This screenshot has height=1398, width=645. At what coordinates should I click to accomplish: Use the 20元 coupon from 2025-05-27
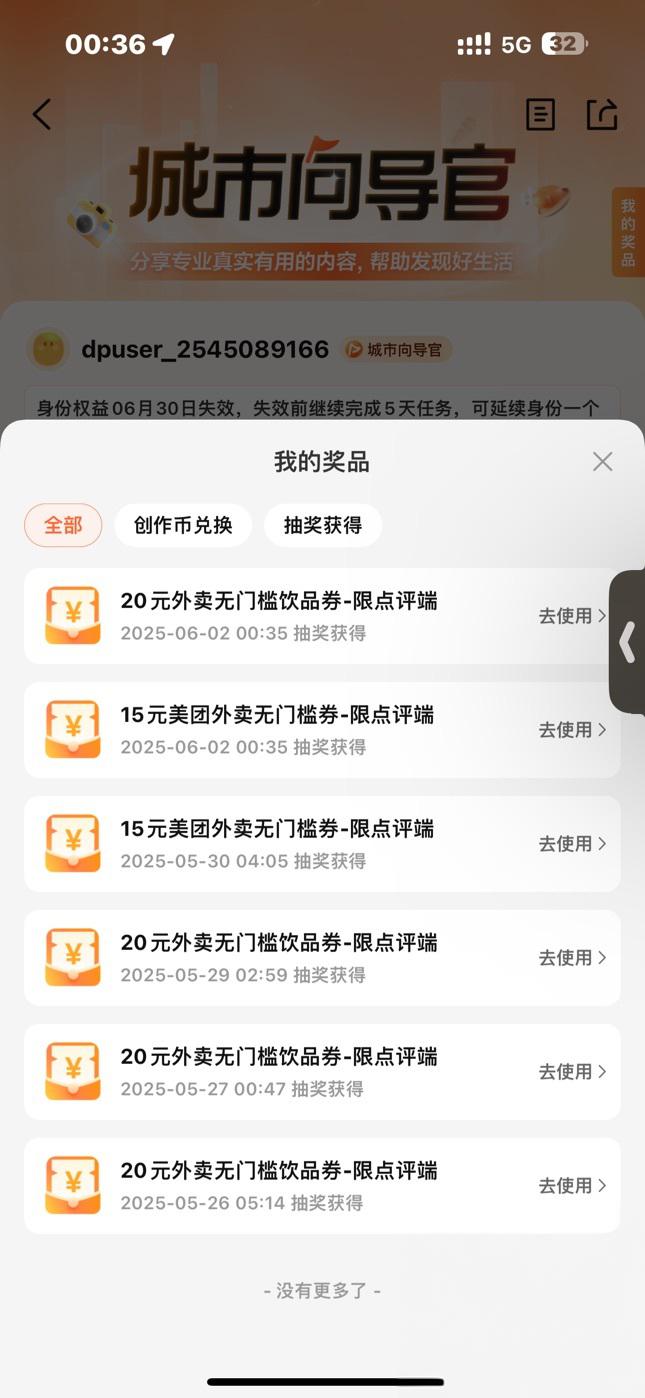click(572, 1072)
